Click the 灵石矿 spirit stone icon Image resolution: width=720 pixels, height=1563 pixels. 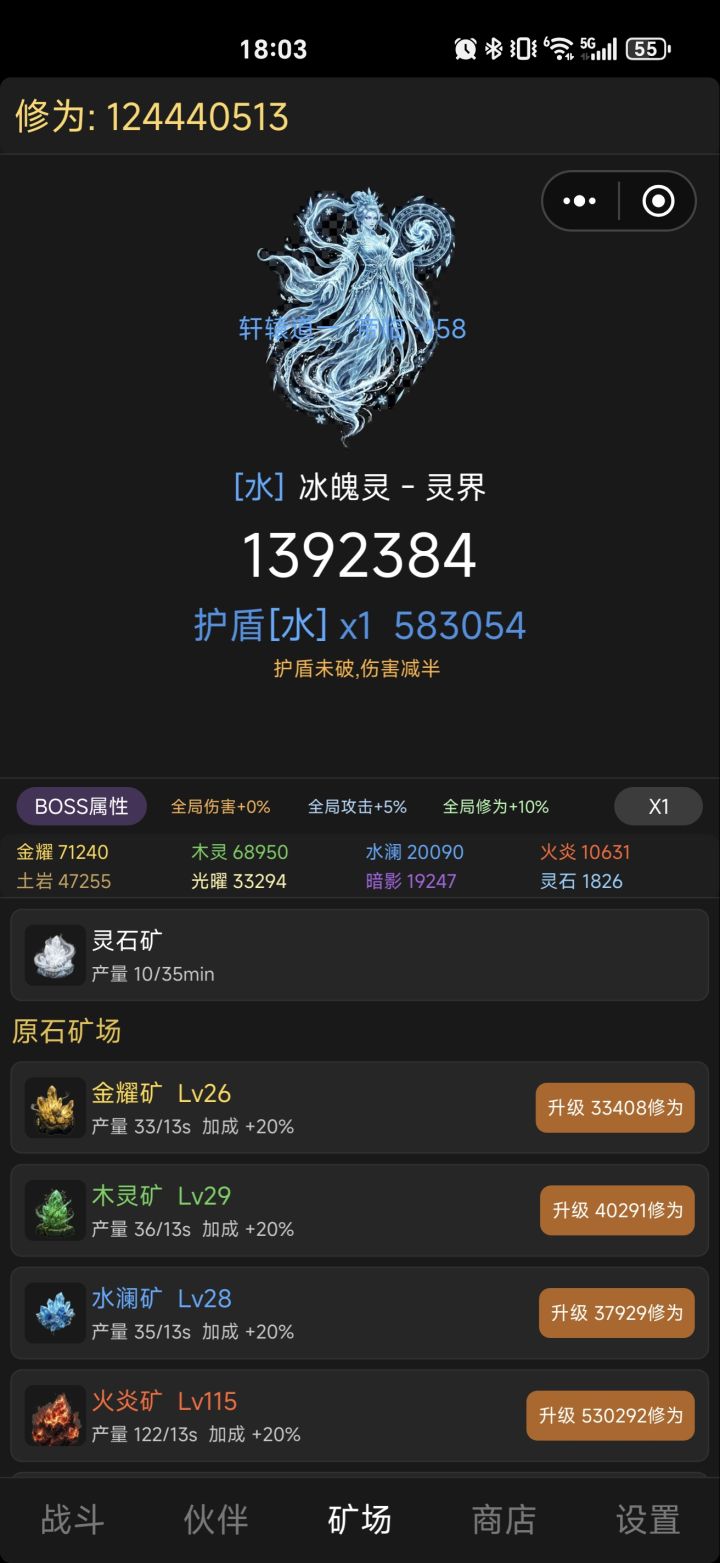click(54, 956)
